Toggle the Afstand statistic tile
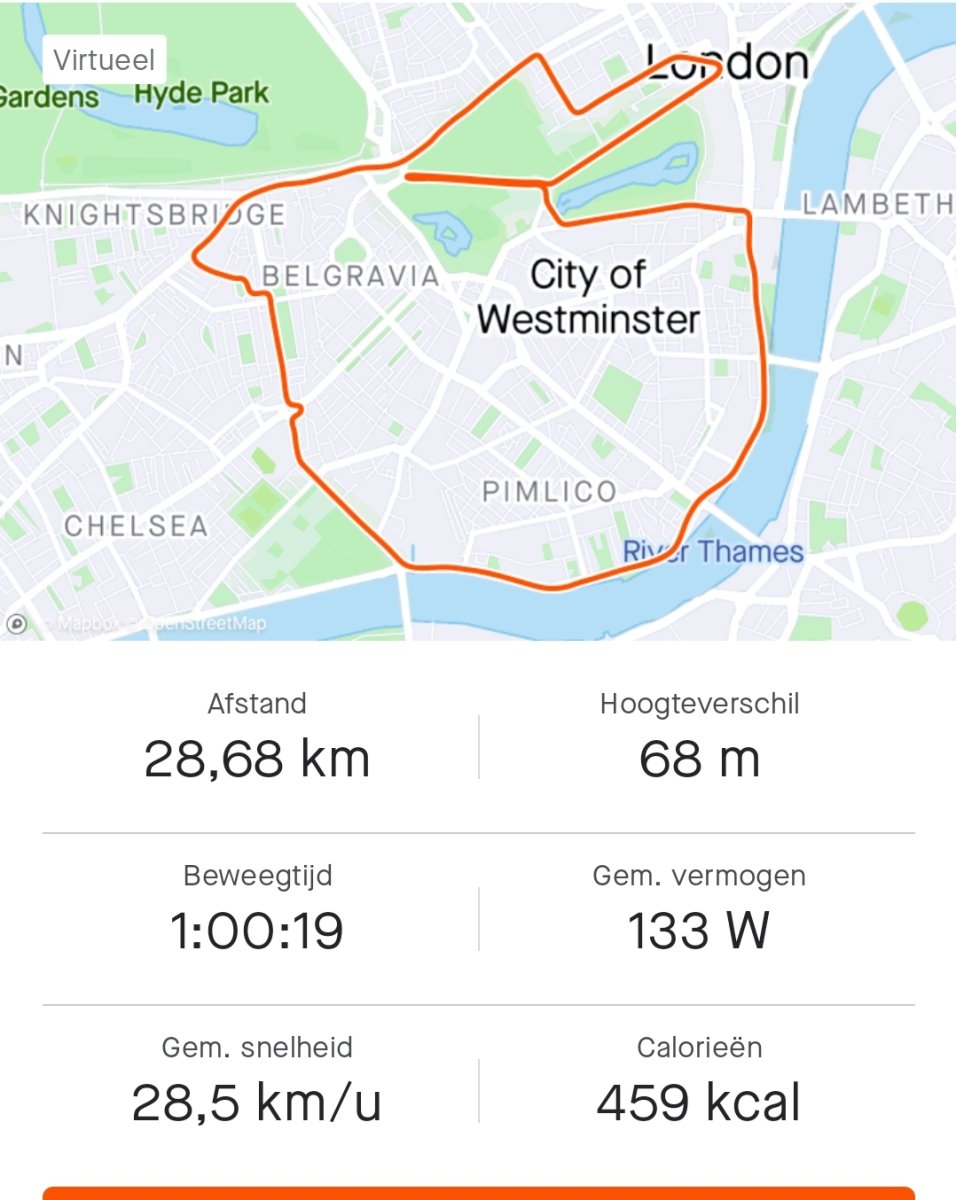Viewport: 956px width, 1200px height. click(x=256, y=733)
